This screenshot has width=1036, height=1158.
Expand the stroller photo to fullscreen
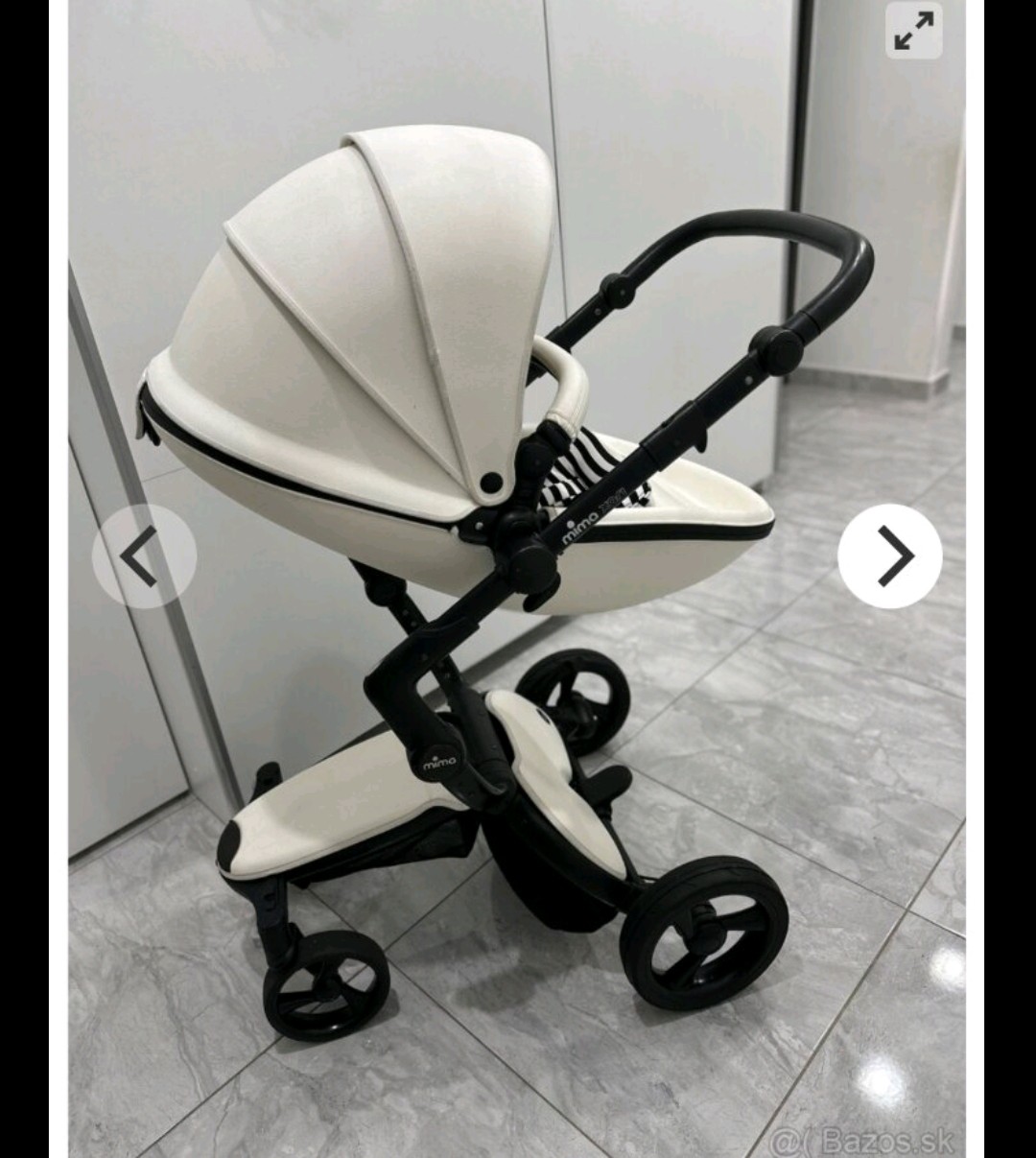(x=913, y=31)
